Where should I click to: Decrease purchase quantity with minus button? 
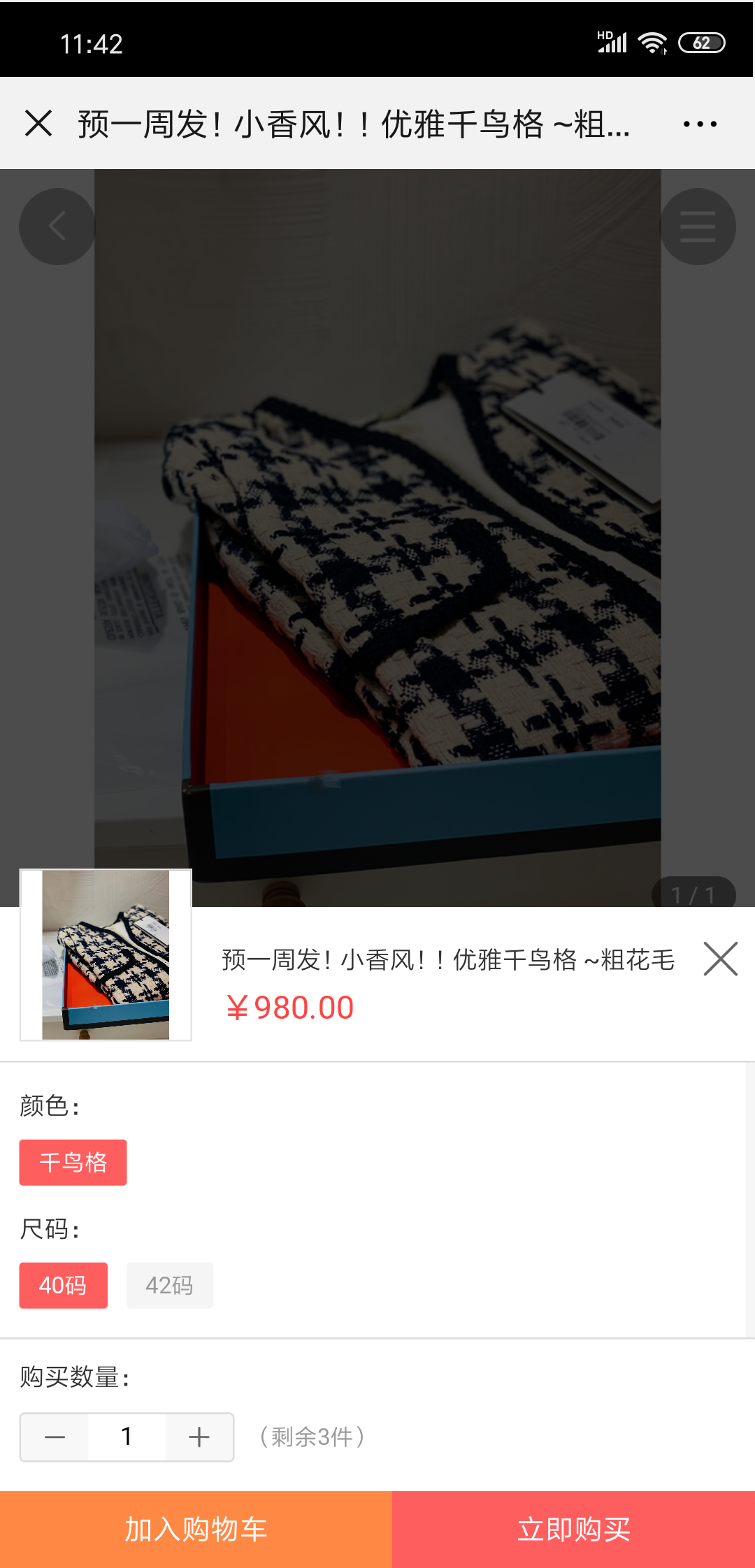(x=55, y=1437)
